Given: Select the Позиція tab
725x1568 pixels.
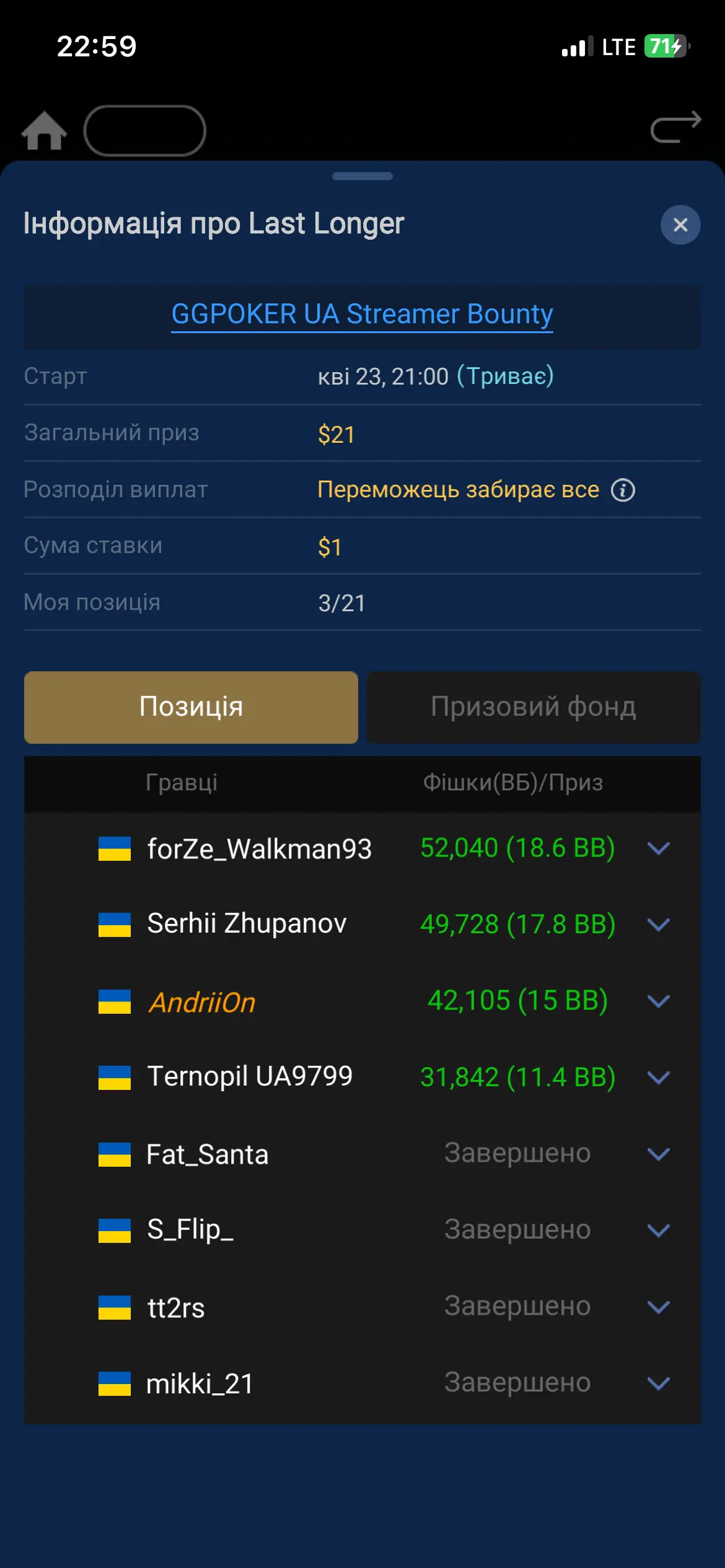Looking at the screenshot, I should click(191, 707).
